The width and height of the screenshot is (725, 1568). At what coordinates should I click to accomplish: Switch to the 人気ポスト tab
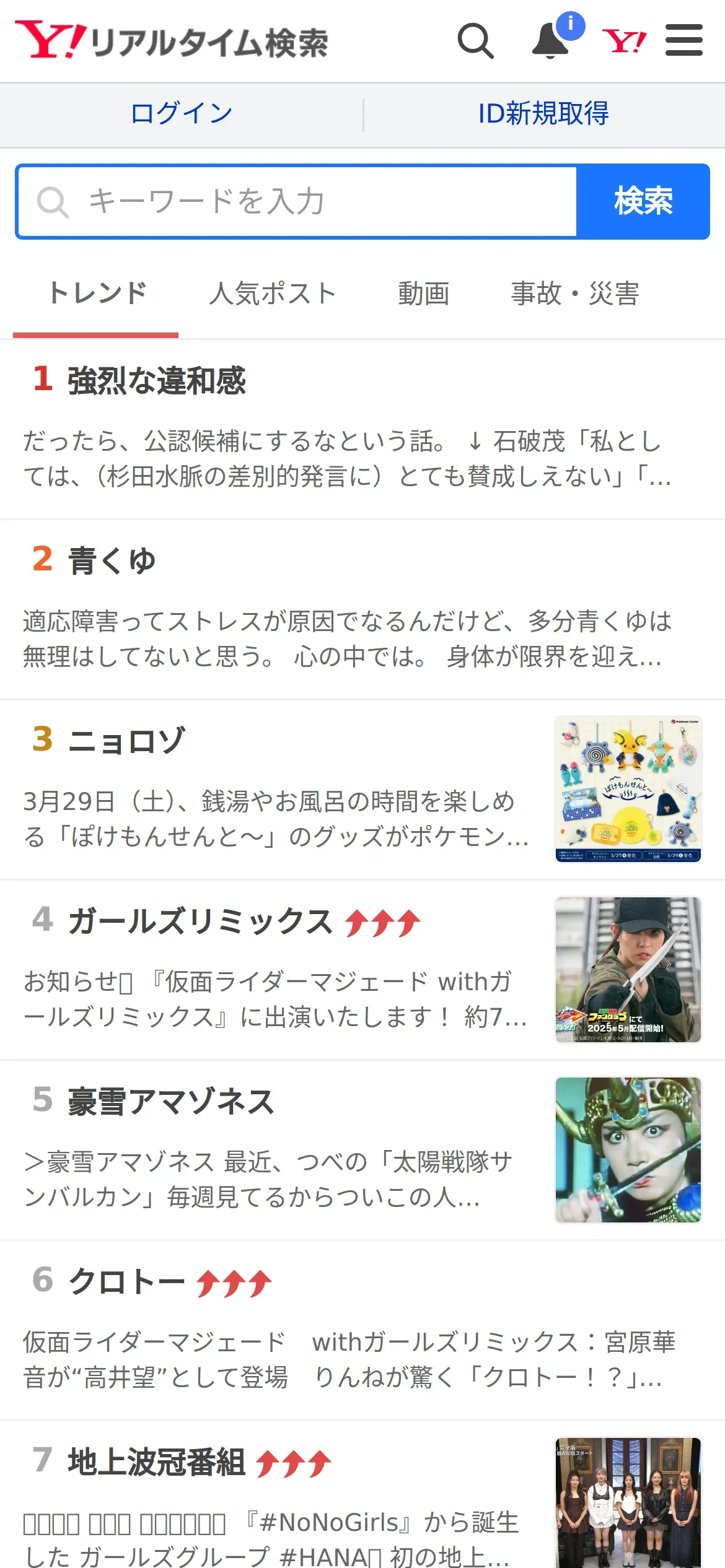click(273, 294)
